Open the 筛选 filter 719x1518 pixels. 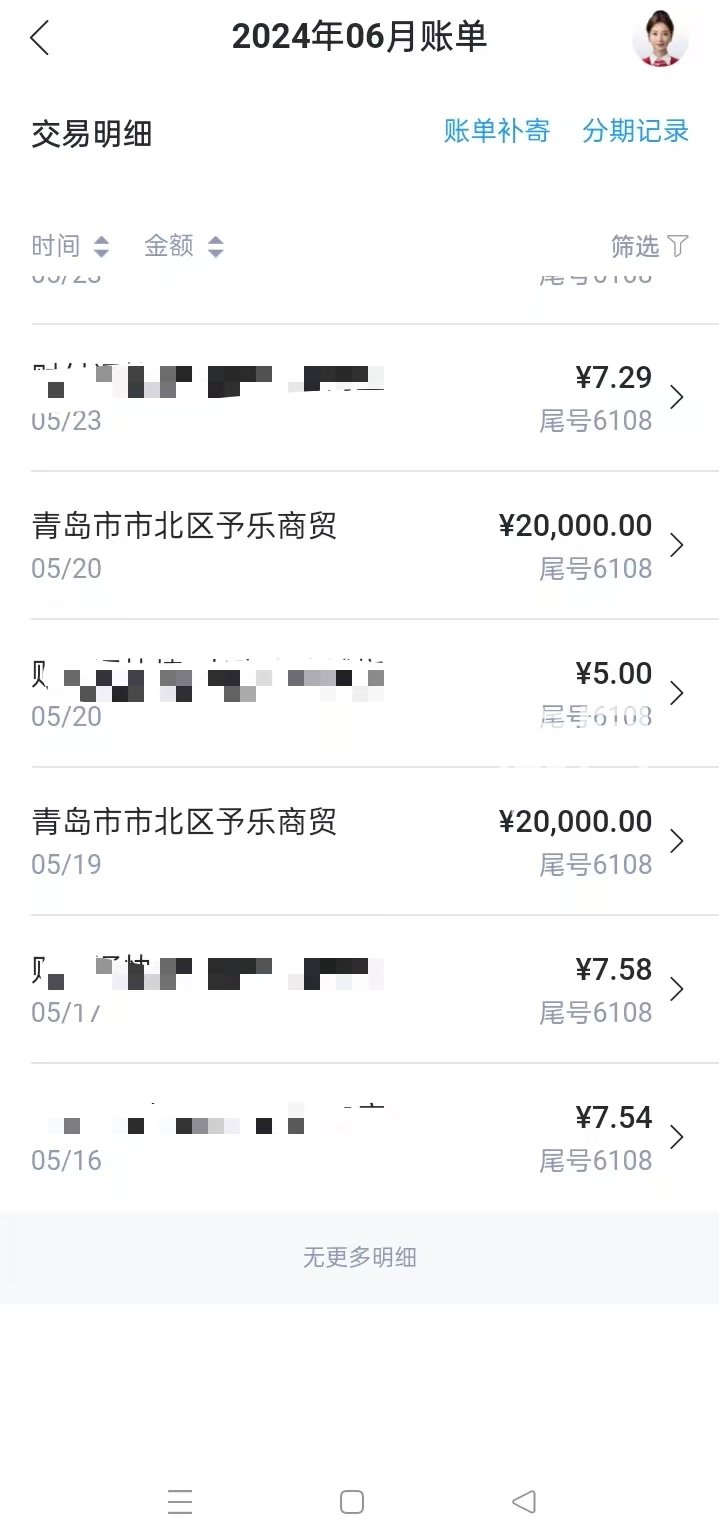pyautogui.click(x=650, y=246)
